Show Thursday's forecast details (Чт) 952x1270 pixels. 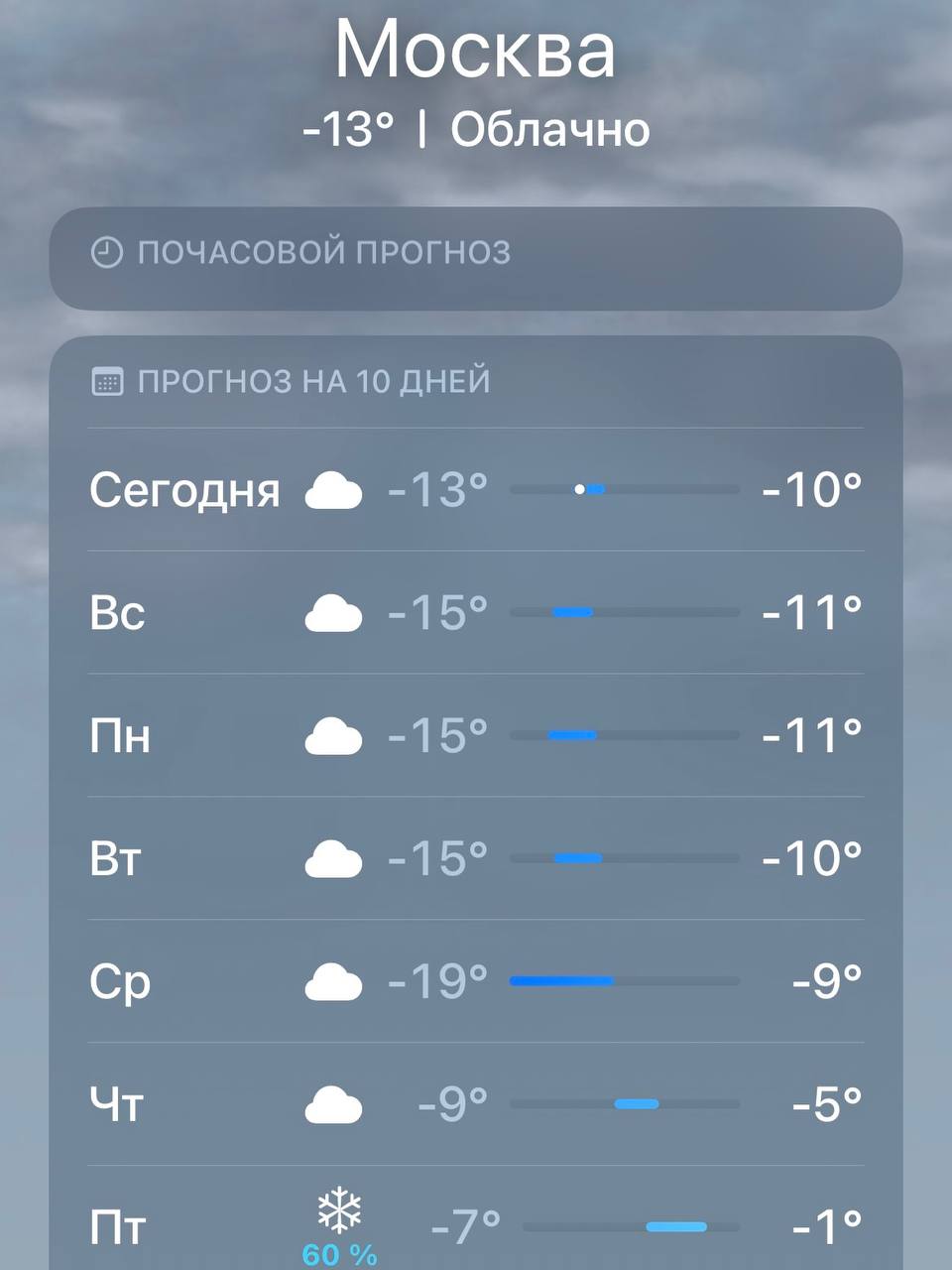click(476, 1104)
